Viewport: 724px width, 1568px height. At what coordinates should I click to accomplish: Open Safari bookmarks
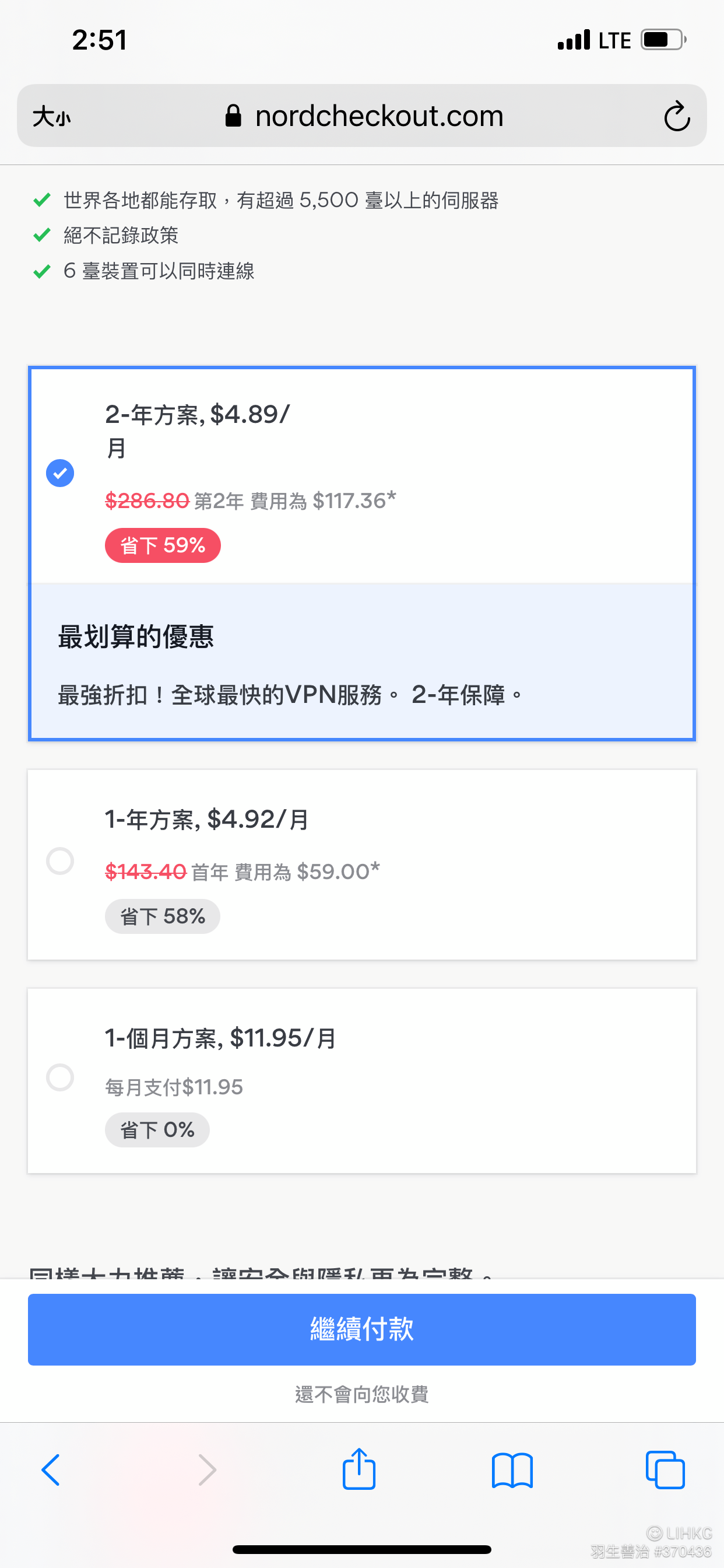pyautogui.click(x=512, y=1471)
